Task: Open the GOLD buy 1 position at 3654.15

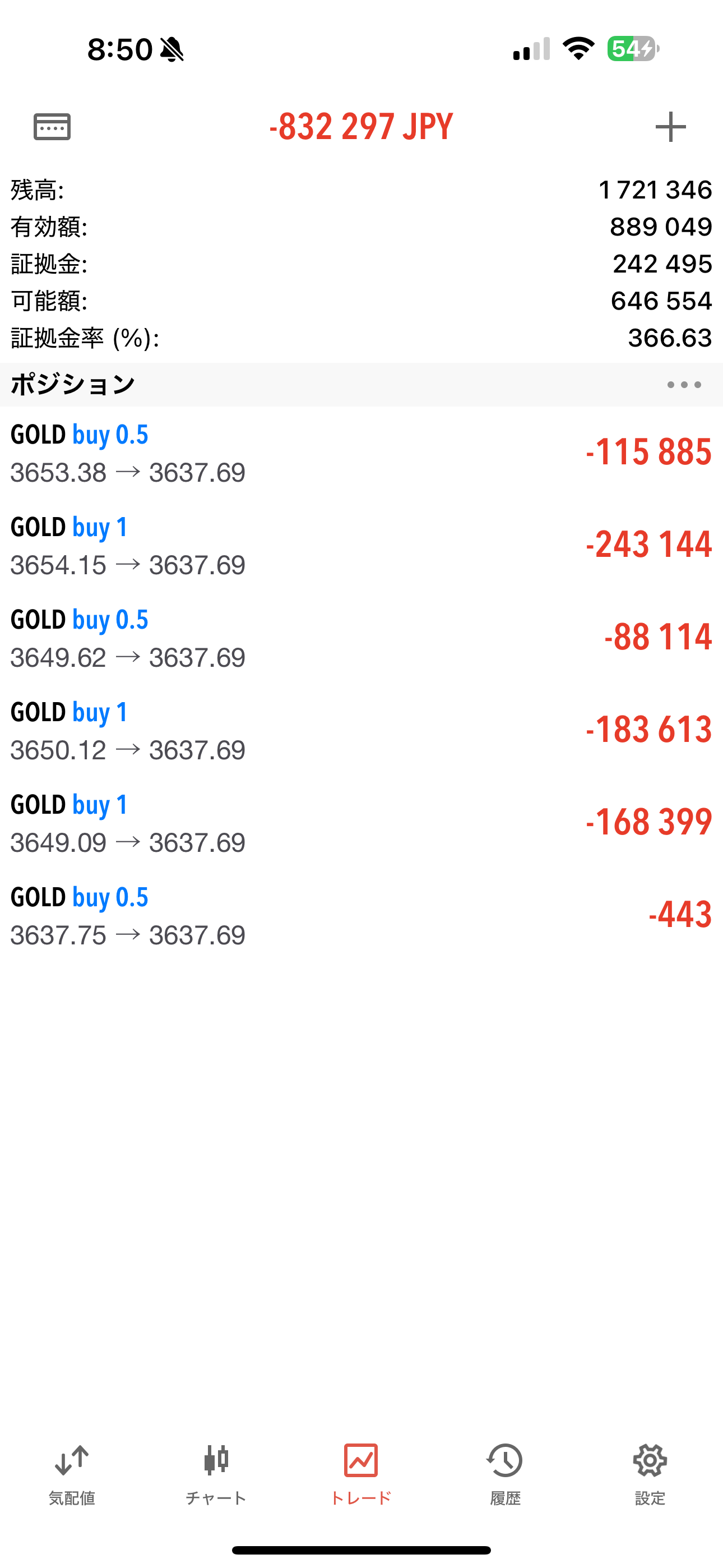Action: coord(361,546)
